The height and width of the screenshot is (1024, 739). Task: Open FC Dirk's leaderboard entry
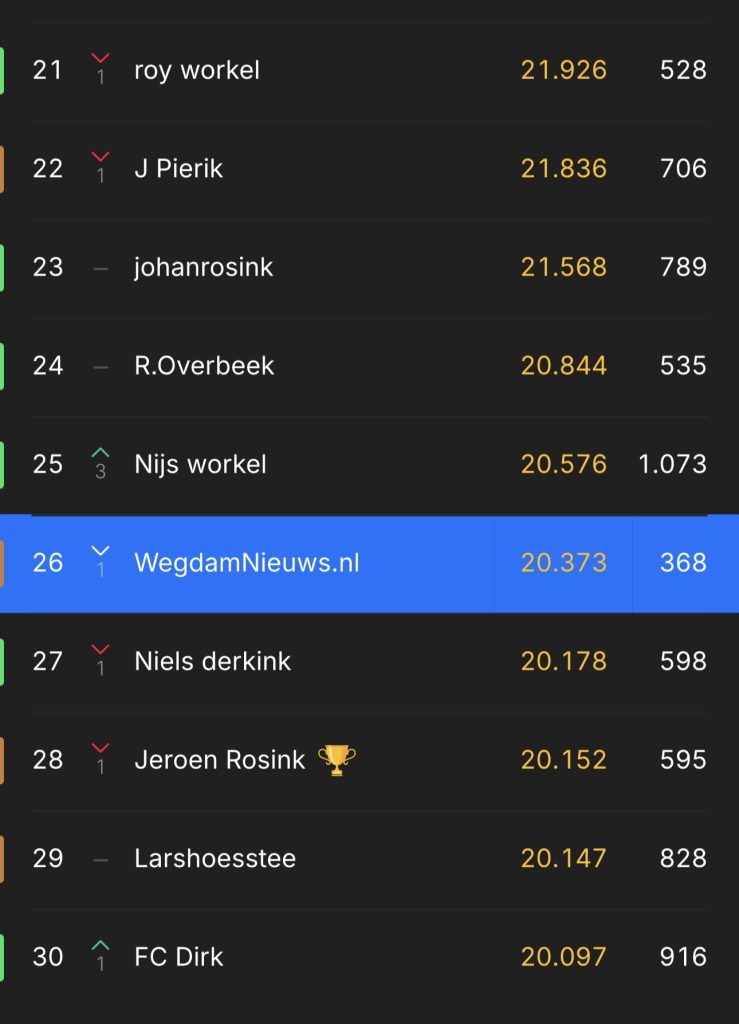pyautogui.click(x=179, y=957)
